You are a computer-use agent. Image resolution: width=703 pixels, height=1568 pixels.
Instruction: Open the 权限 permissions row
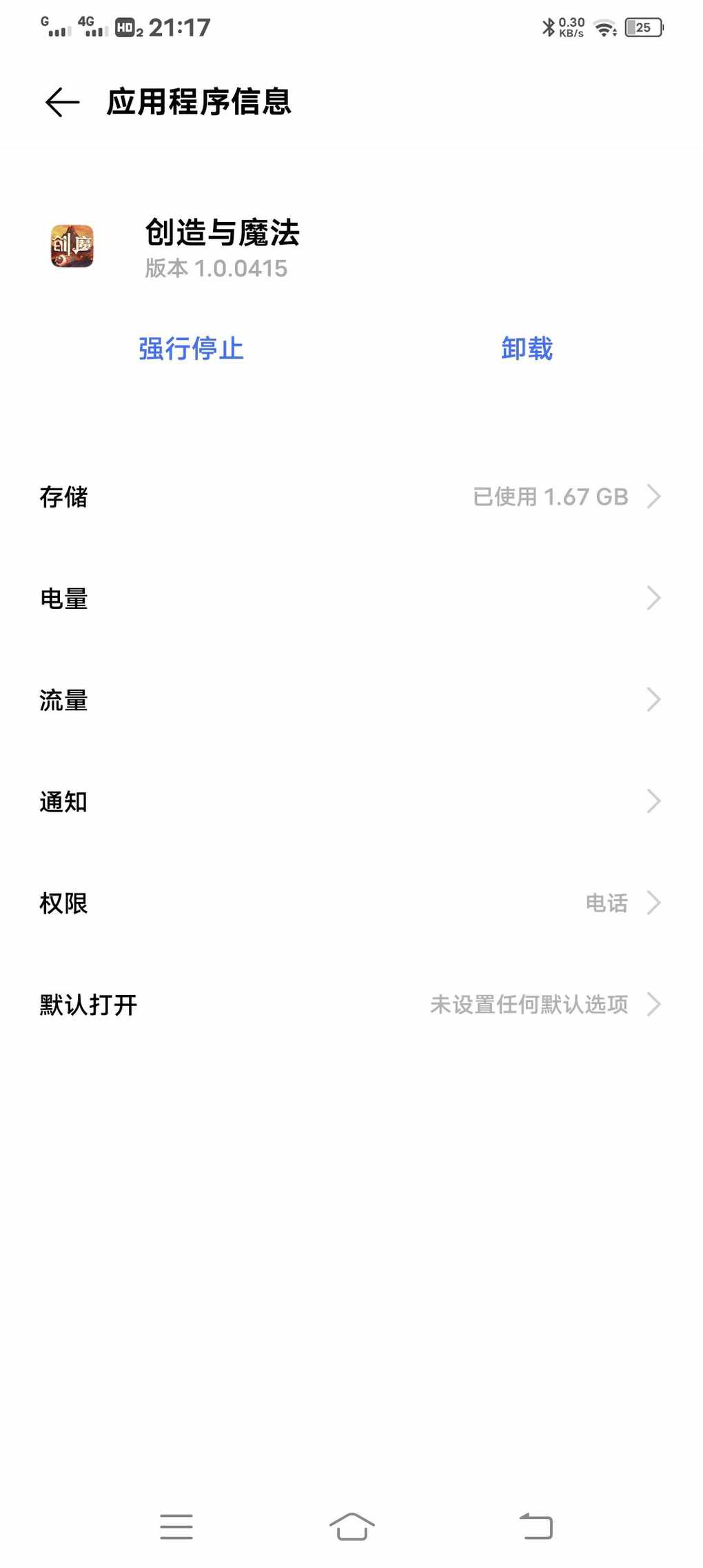click(351, 903)
